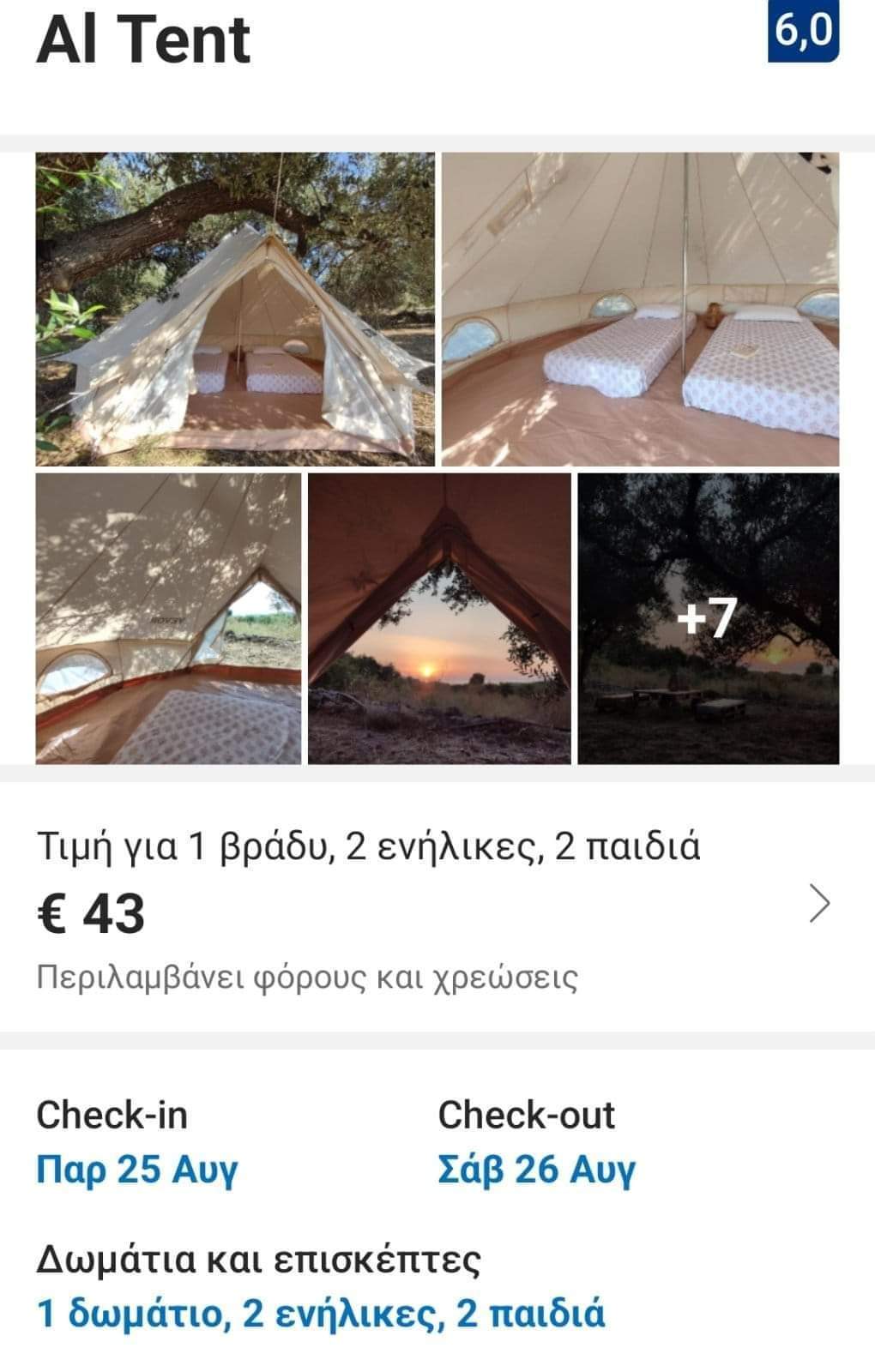Edit rooms and guests: 1 δωμάτιο, 2 ενήλικες, 2 παιδιά
Viewport: 875px width, 1372px height.
click(322, 1314)
